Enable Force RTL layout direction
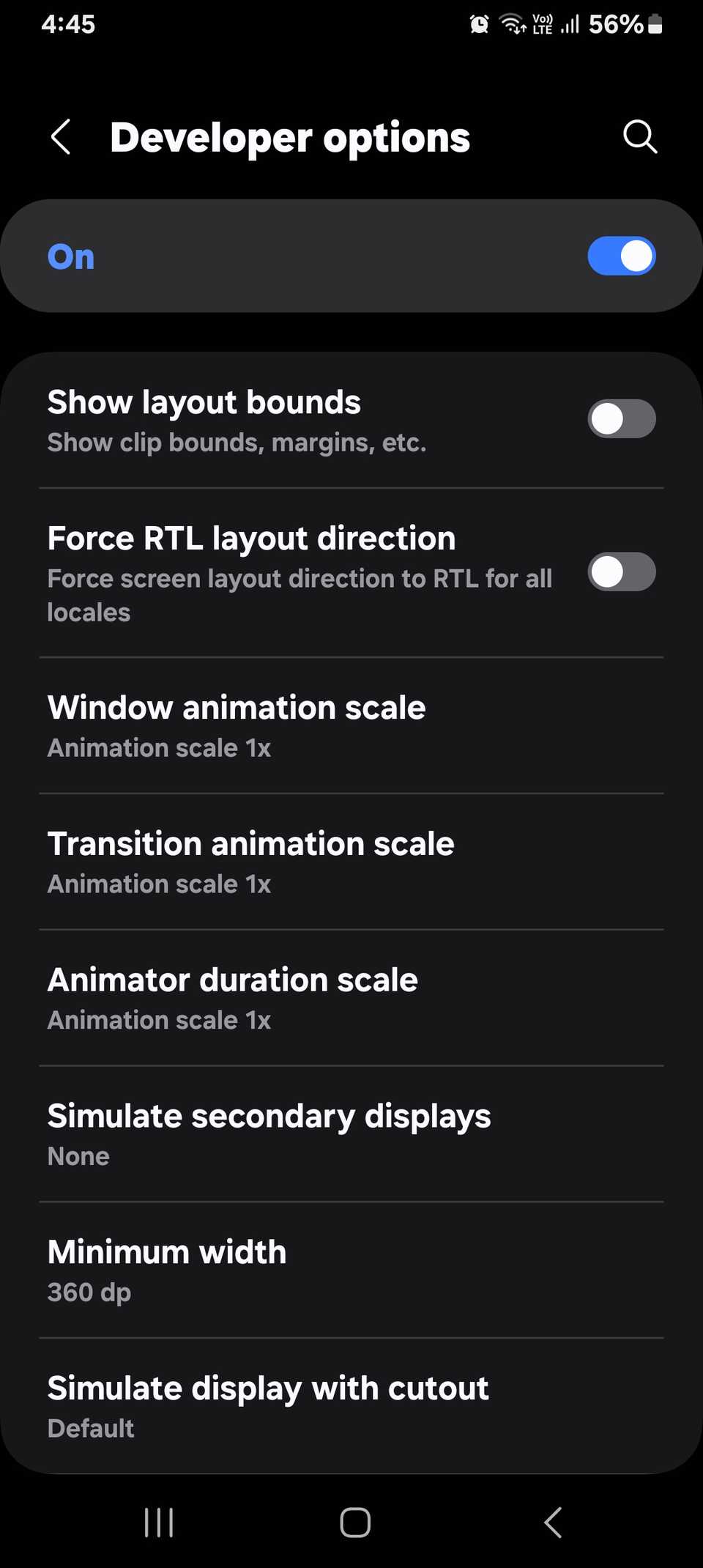The height and width of the screenshot is (1568, 703). 621,572
